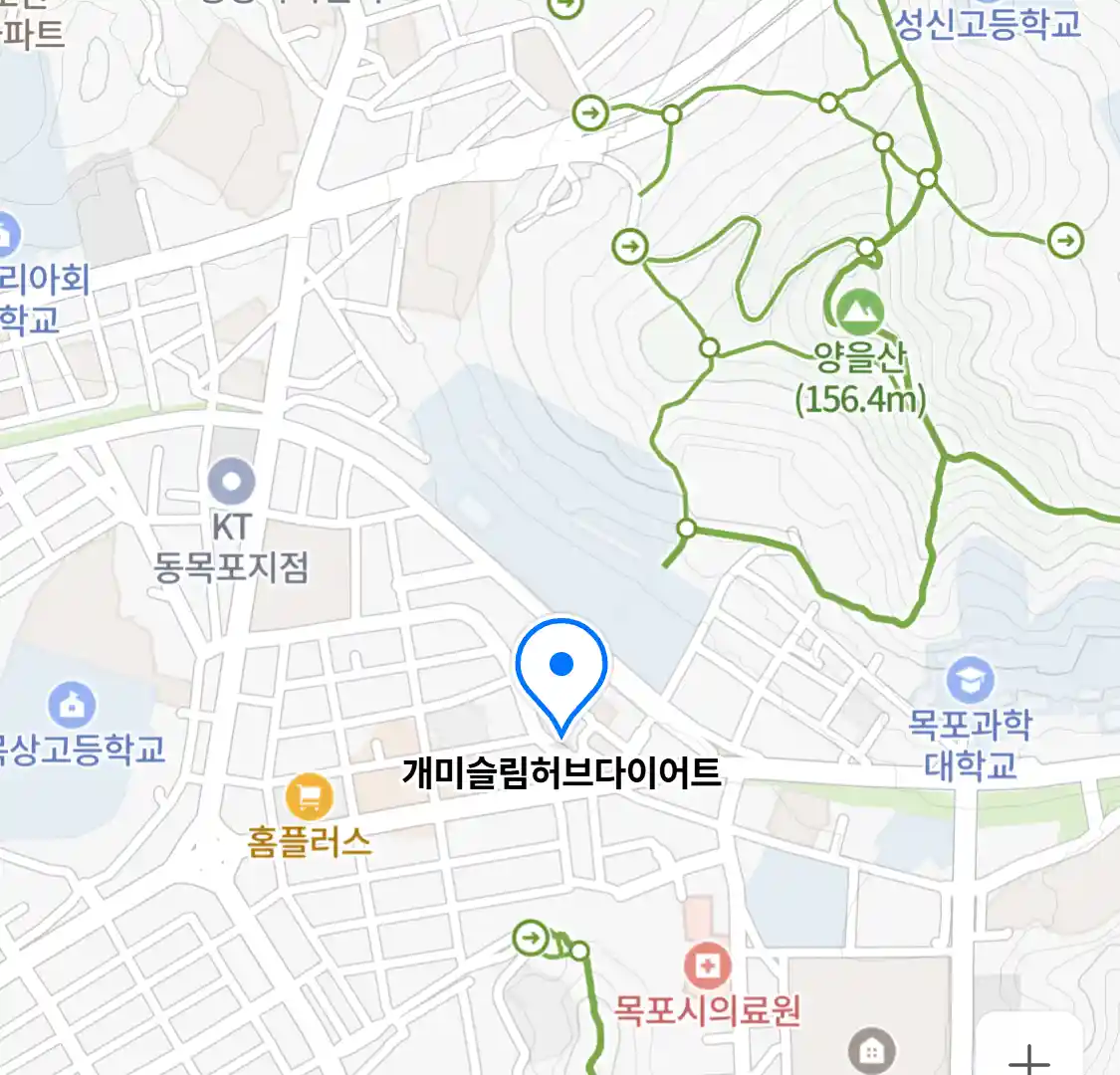Select the 목포시의료원 hospital marker
Screen dimensions: 1120x1075
tap(708, 966)
